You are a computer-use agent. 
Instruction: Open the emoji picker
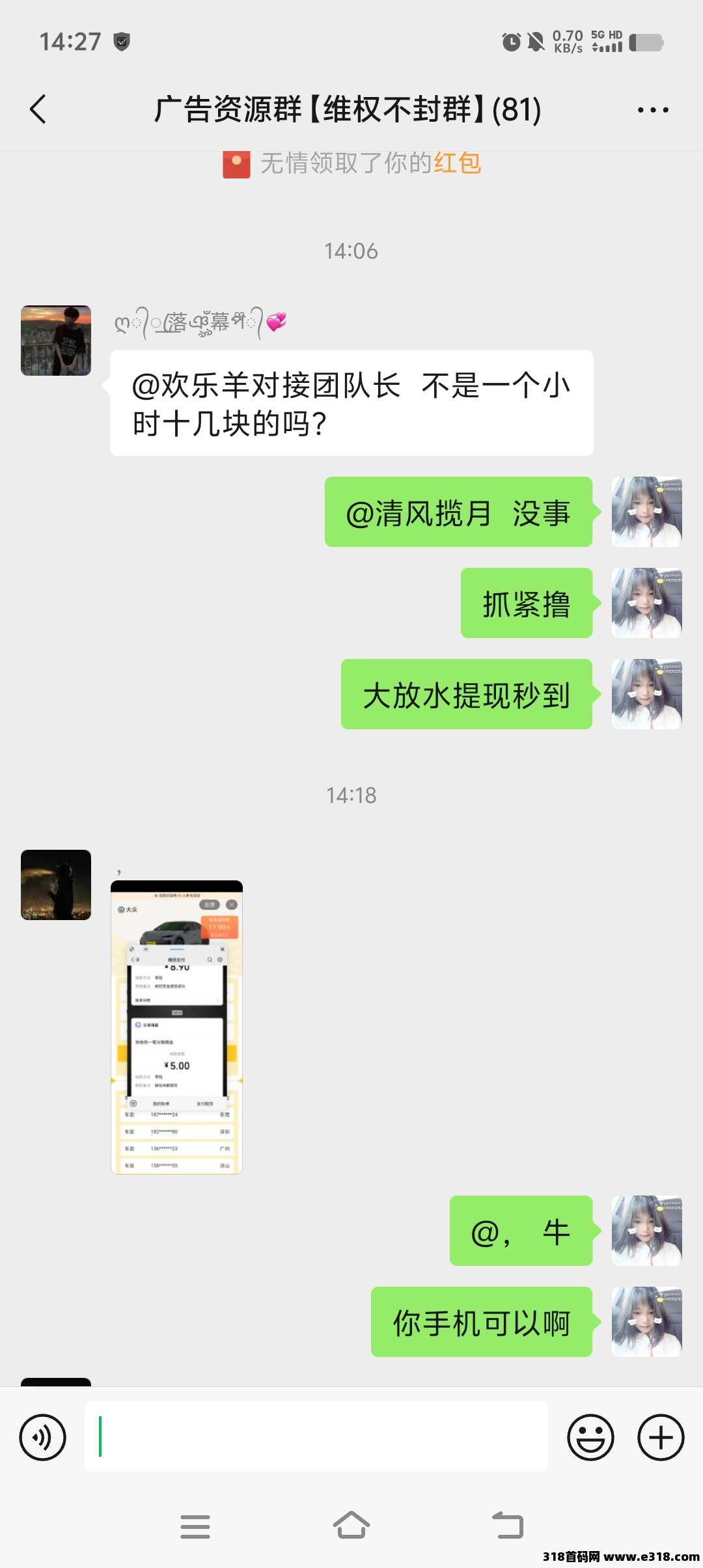click(590, 1436)
